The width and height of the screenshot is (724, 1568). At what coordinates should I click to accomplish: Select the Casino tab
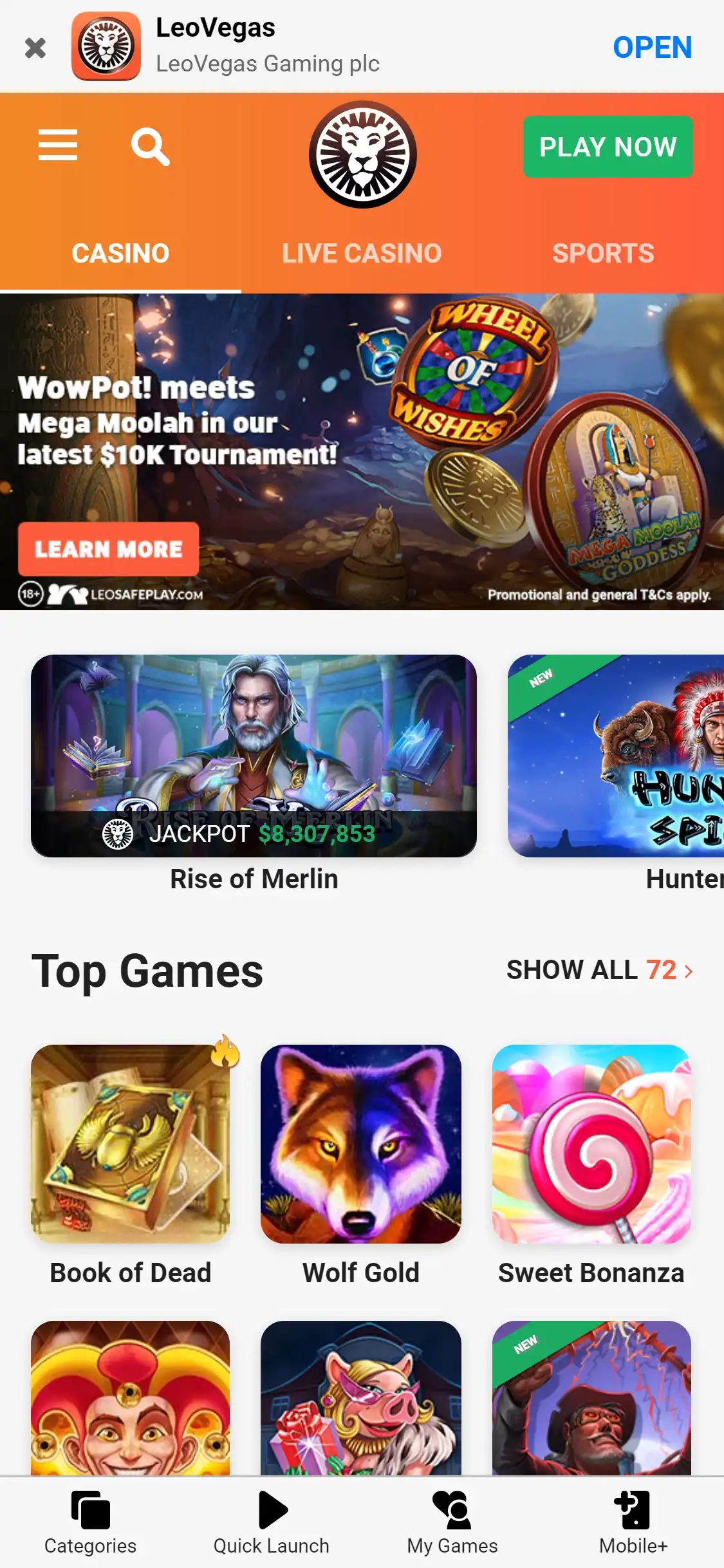[x=120, y=254]
